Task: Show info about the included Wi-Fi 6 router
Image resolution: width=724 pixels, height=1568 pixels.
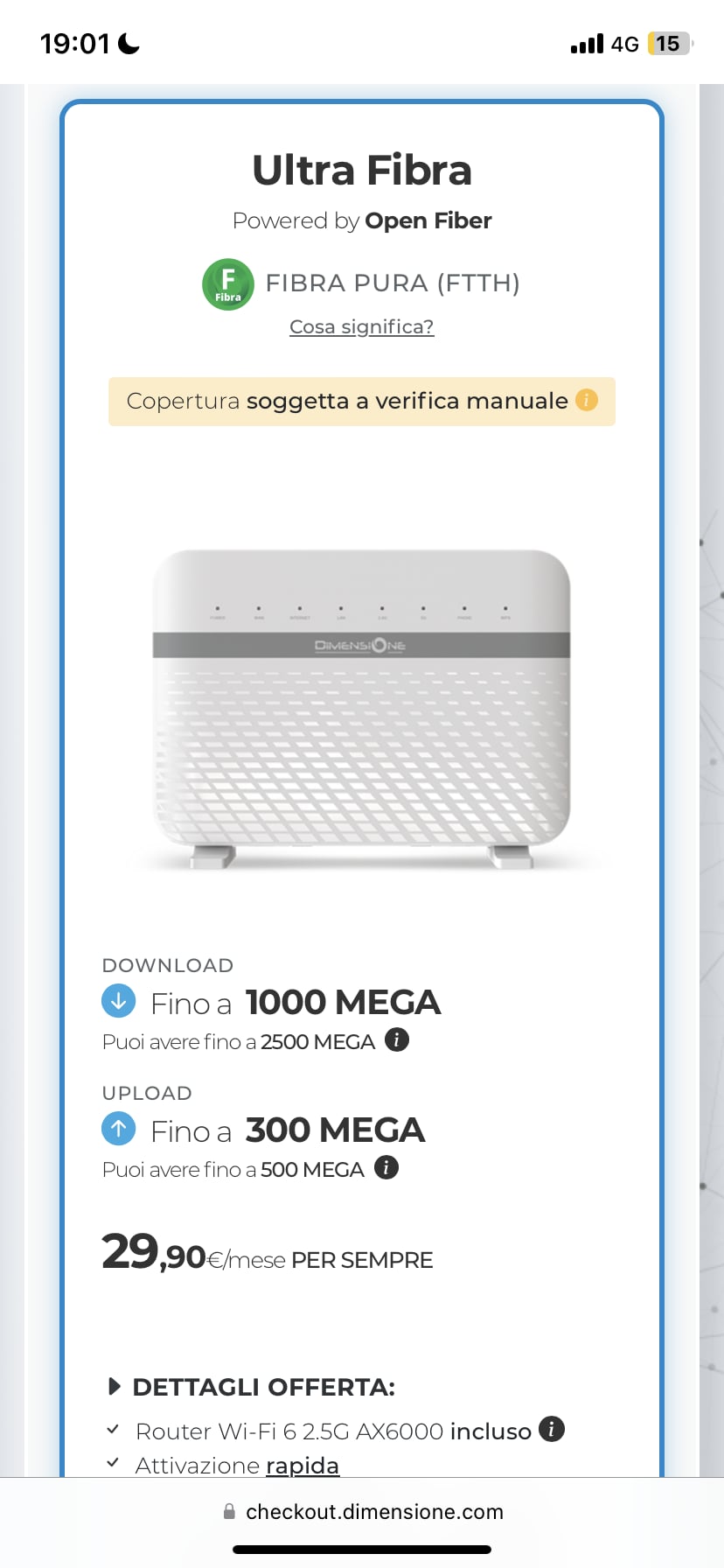Action: click(551, 1429)
